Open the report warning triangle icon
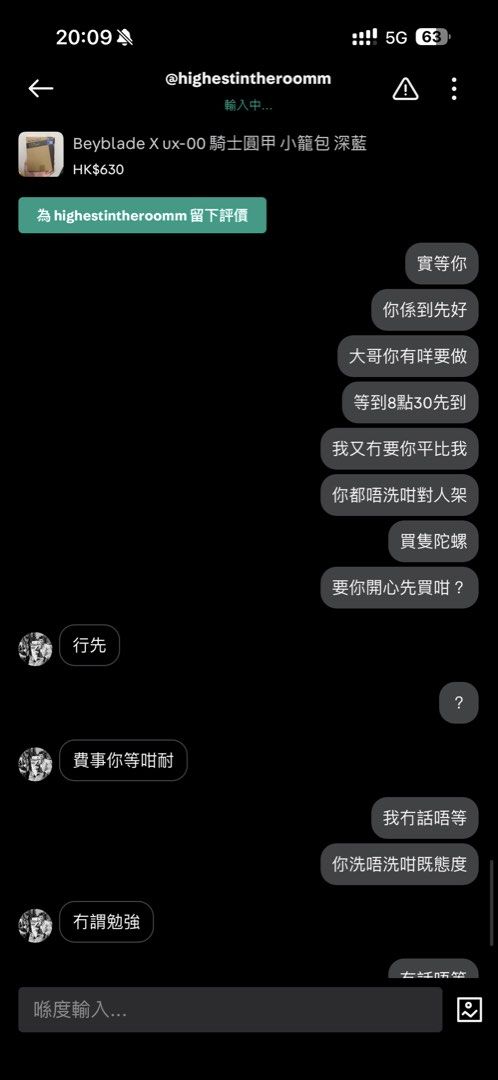The height and width of the screenshot is (1080, 498). coord(405,89)
